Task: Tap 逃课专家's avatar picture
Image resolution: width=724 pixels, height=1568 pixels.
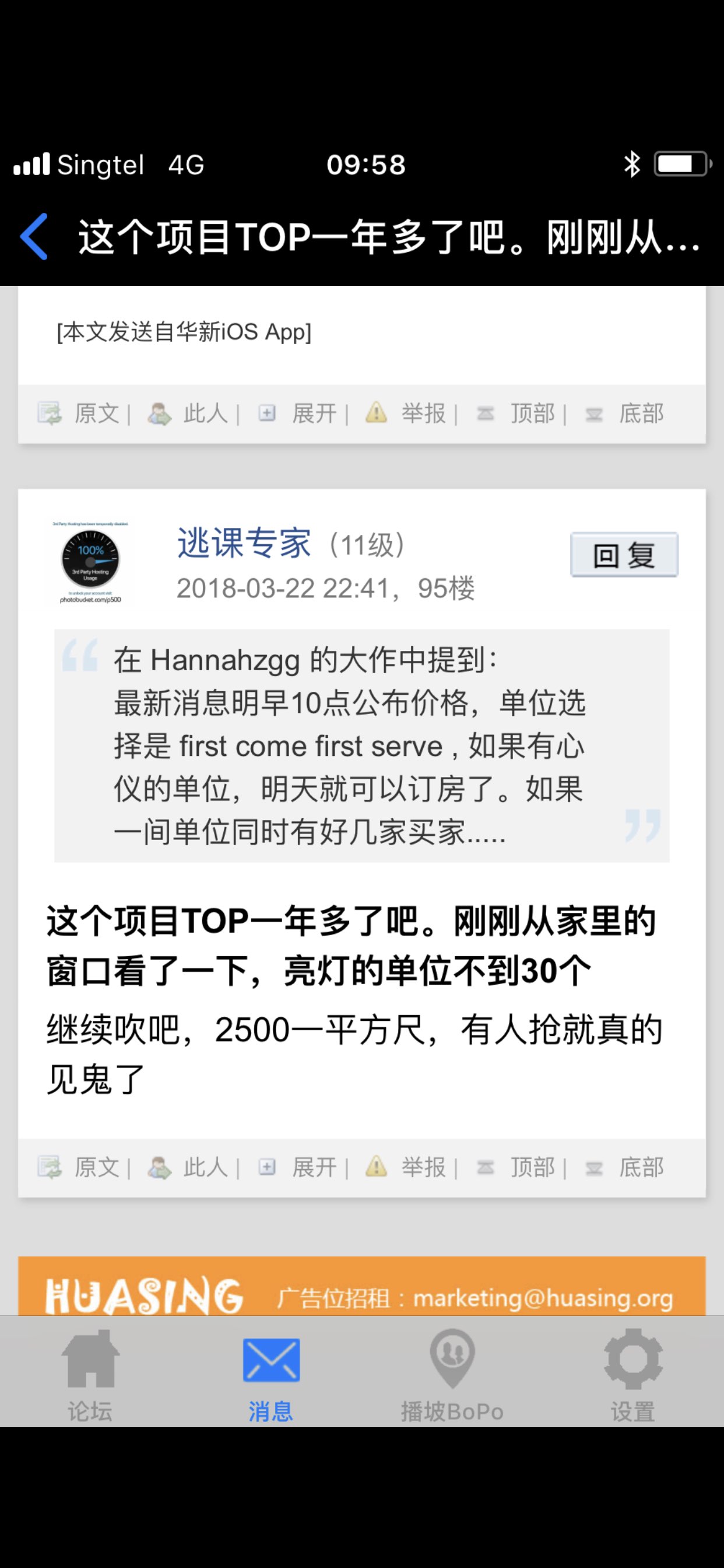Action: (x=90, y=562)
